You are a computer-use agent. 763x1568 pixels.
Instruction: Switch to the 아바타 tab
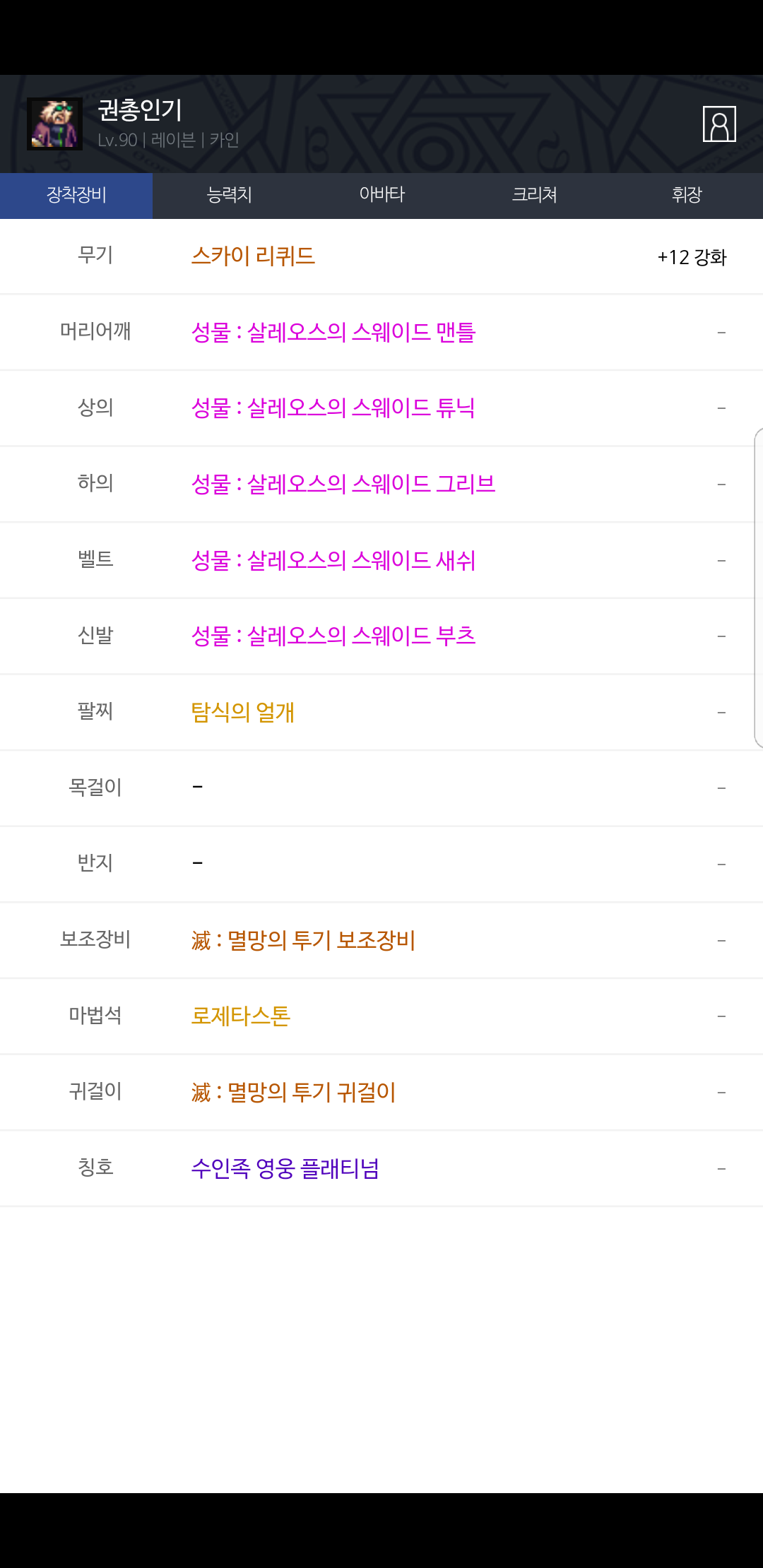[381, 195]
